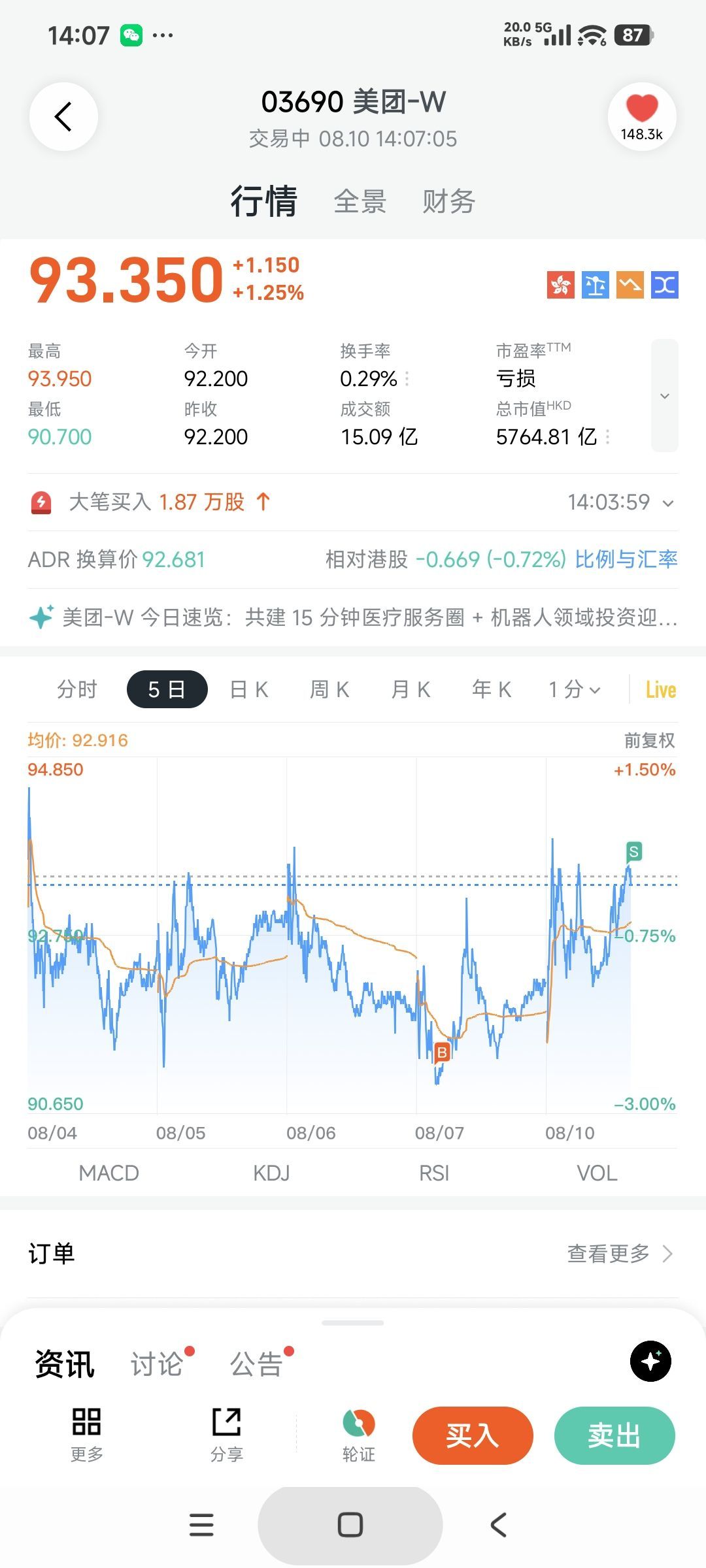Screen dimensions: 706x1568
Task: Open the 财务 tab
Action: 448,201
